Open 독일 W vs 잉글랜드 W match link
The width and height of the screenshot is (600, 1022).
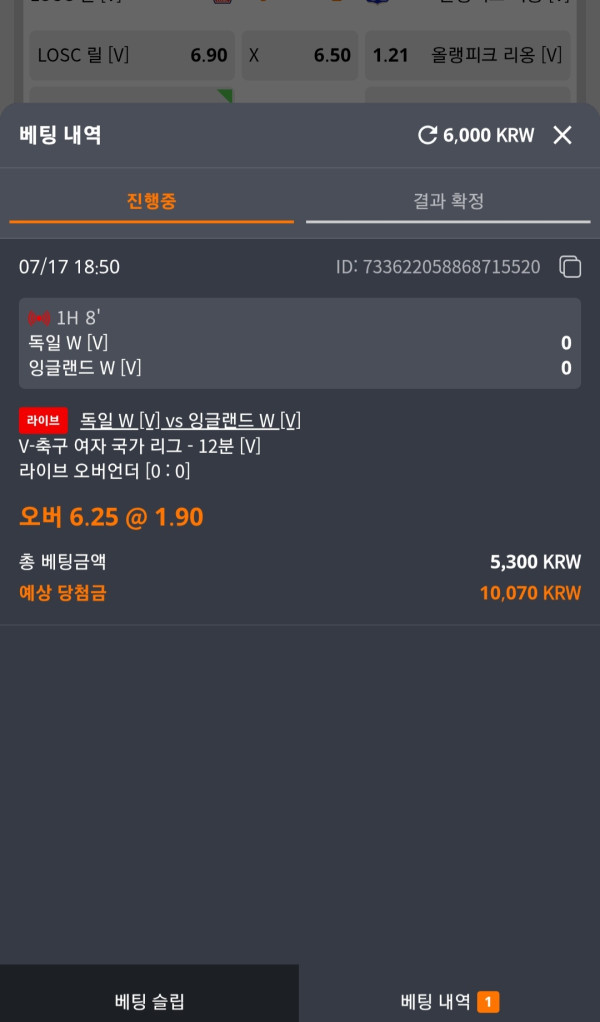(x=190, y=420)
